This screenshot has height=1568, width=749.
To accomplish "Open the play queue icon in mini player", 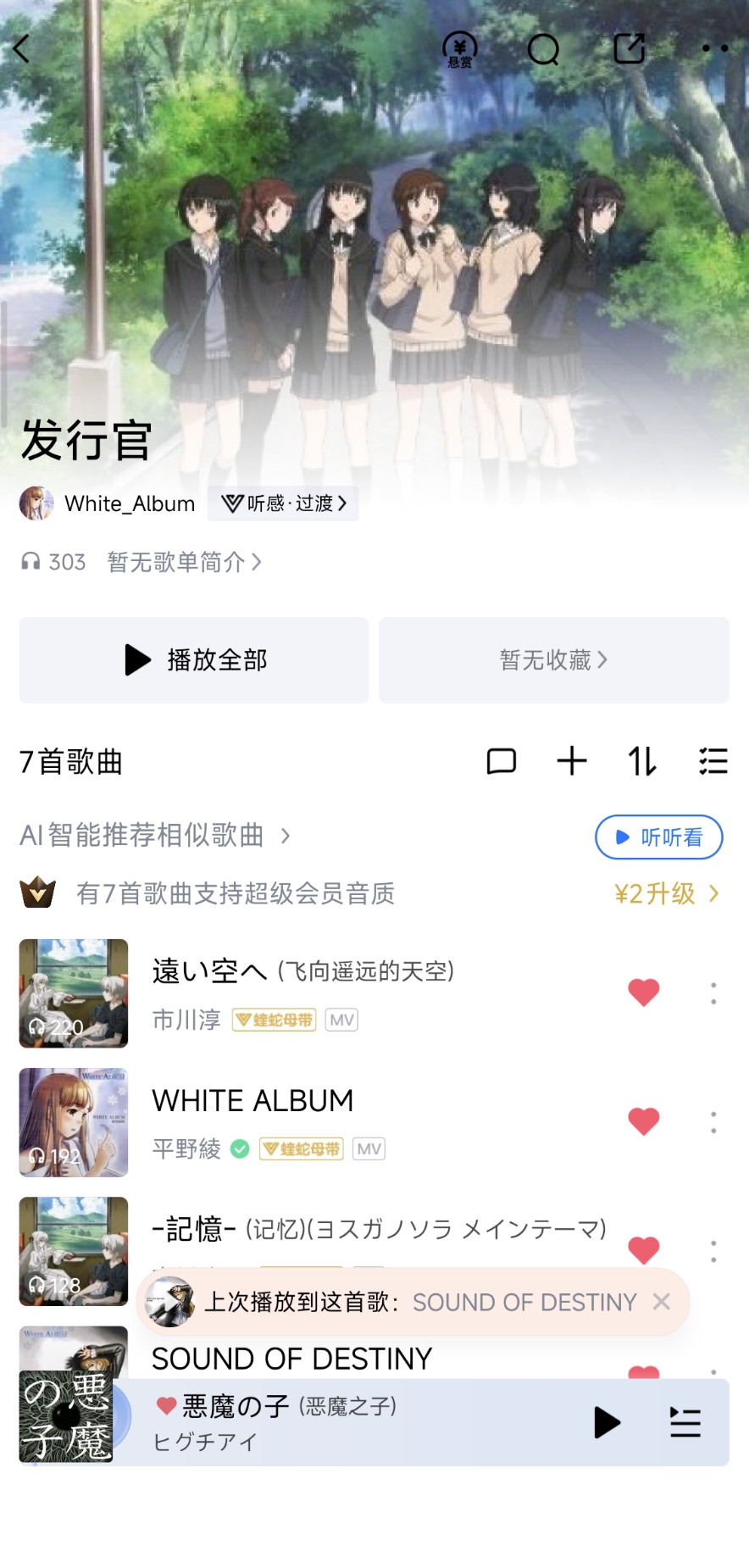I will [x=685, y=1423].
